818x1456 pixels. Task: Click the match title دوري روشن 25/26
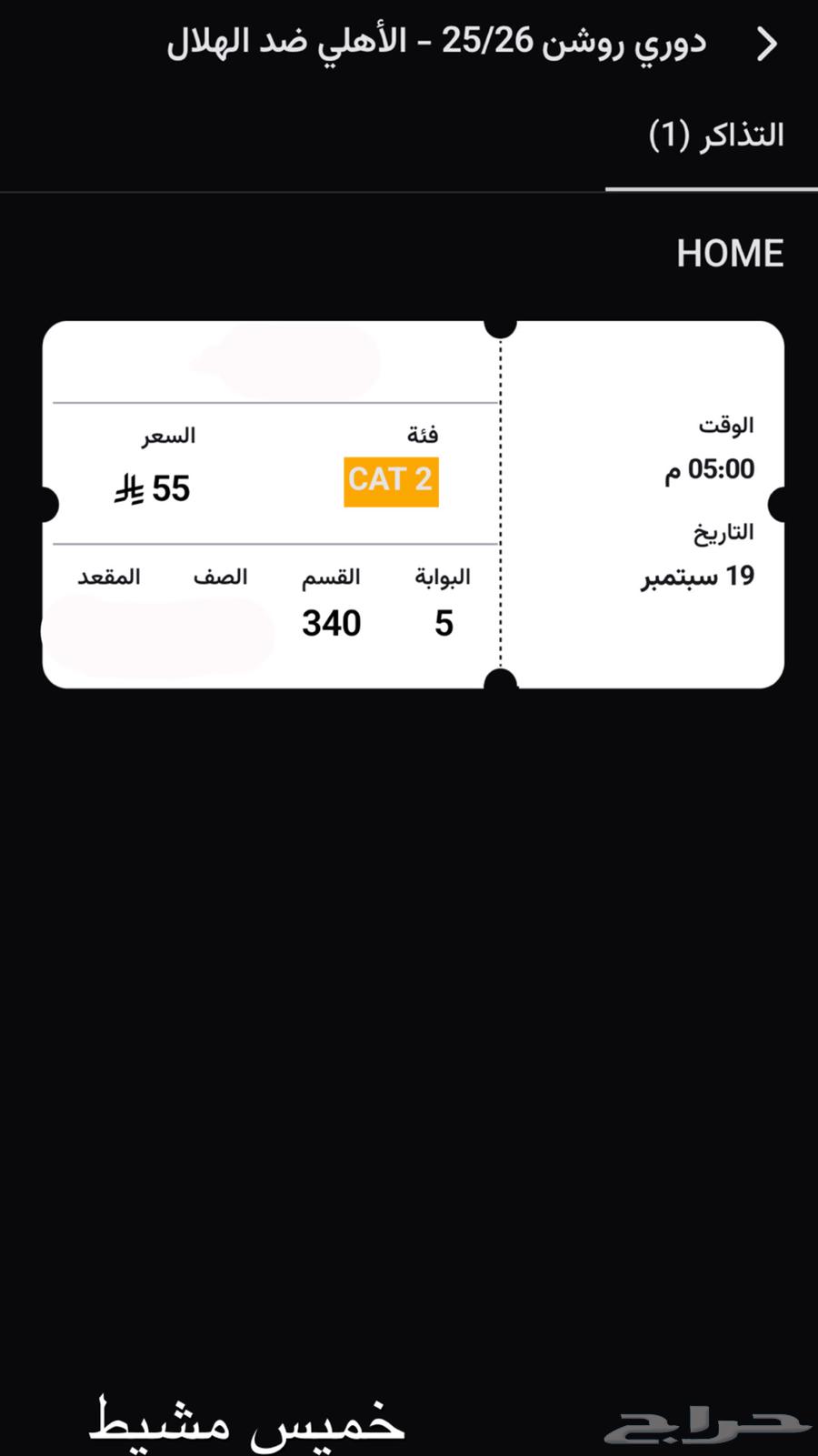(x=436, y=43)
